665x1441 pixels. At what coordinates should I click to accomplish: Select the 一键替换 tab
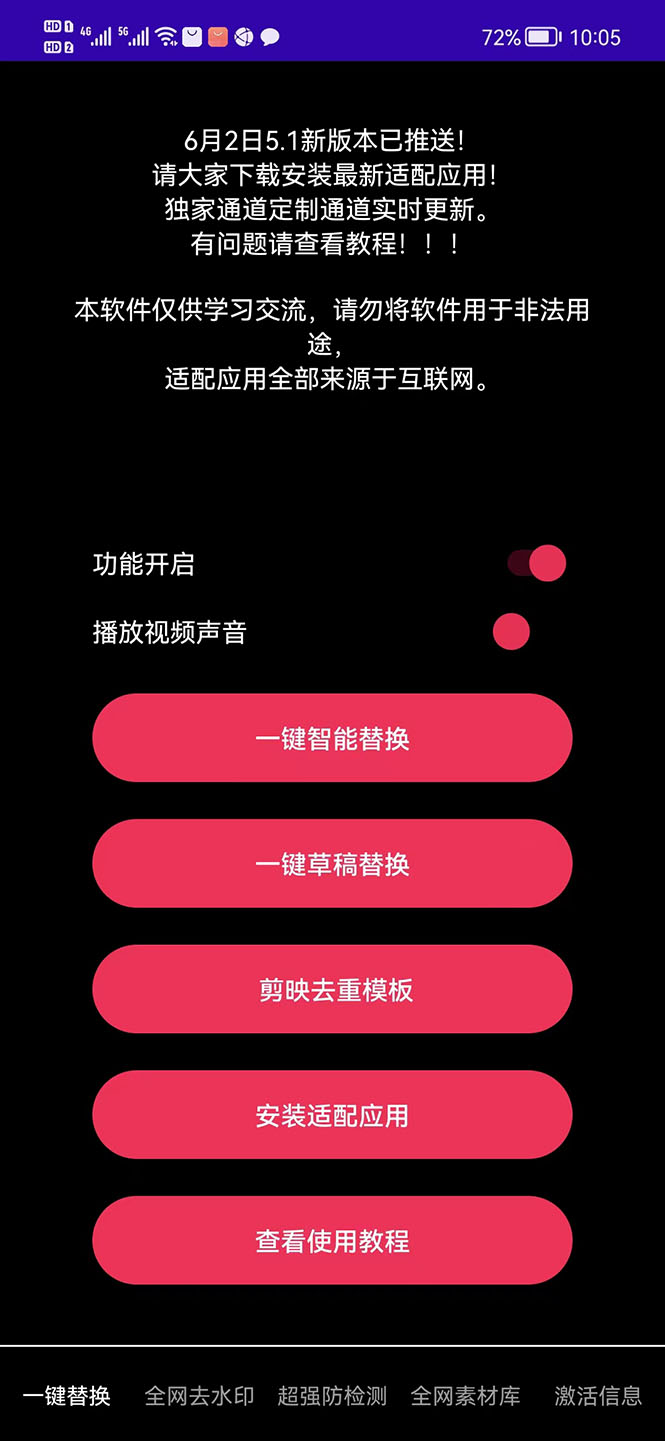pos(66,1396)
